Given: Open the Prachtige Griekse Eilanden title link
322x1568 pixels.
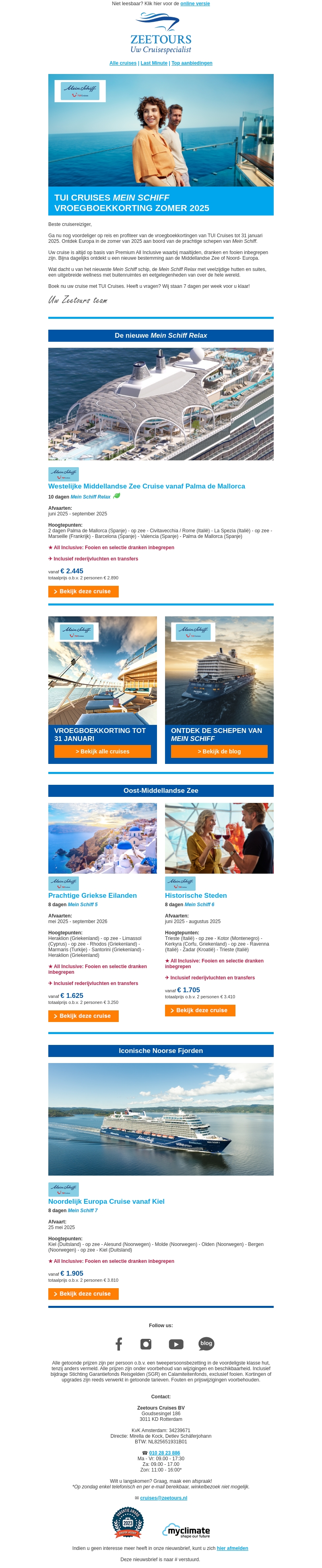Looking at the screenshot, I should (x=92, y=895).
